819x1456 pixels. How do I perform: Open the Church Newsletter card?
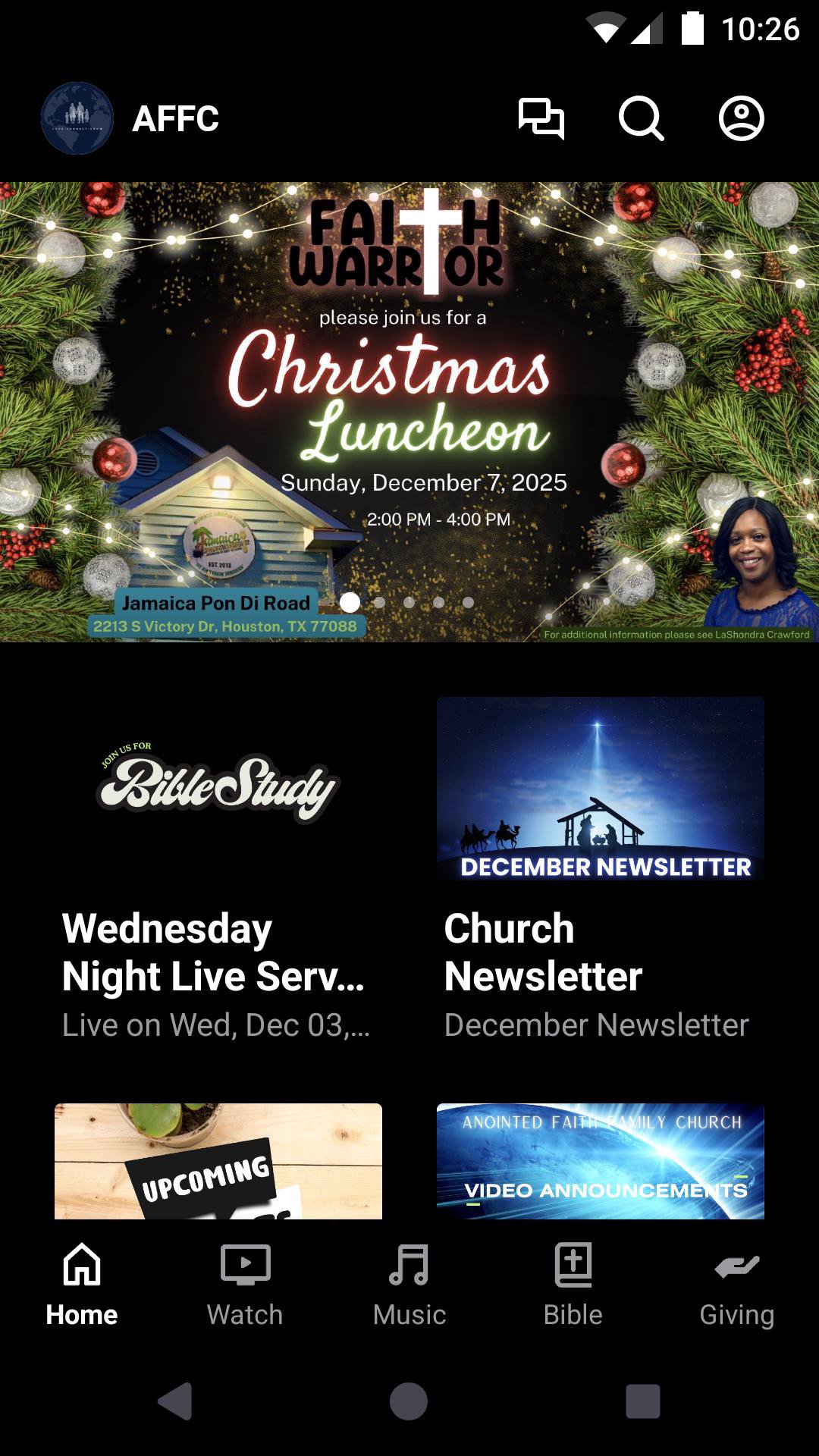point(600,868)
